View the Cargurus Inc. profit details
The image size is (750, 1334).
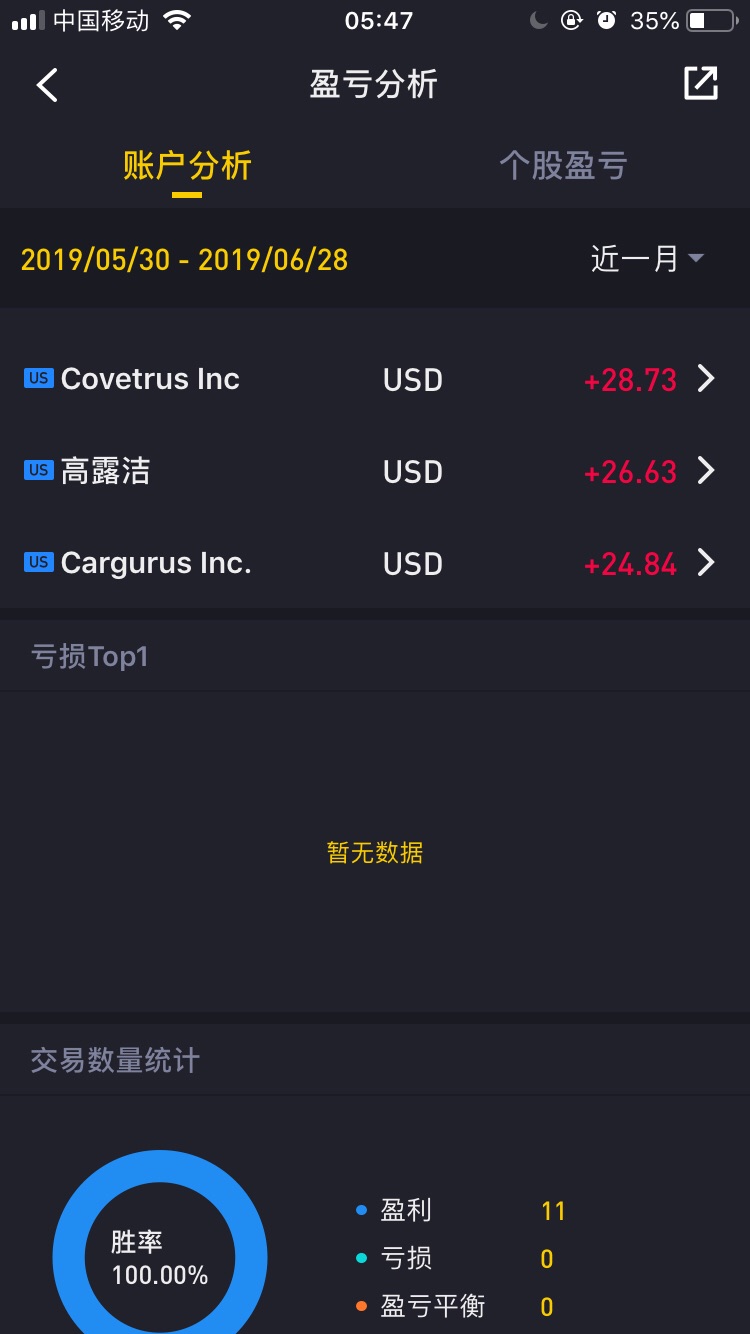point(375,563)
